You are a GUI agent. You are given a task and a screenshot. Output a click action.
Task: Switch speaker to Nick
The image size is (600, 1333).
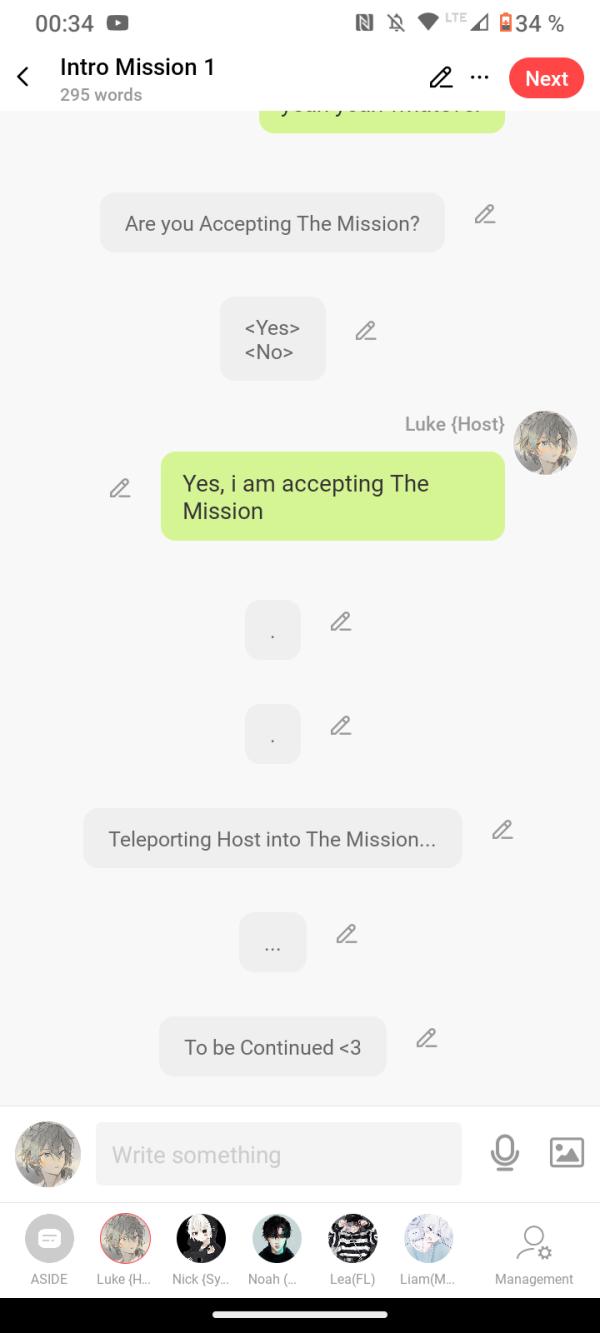[x=201, y=1240]
